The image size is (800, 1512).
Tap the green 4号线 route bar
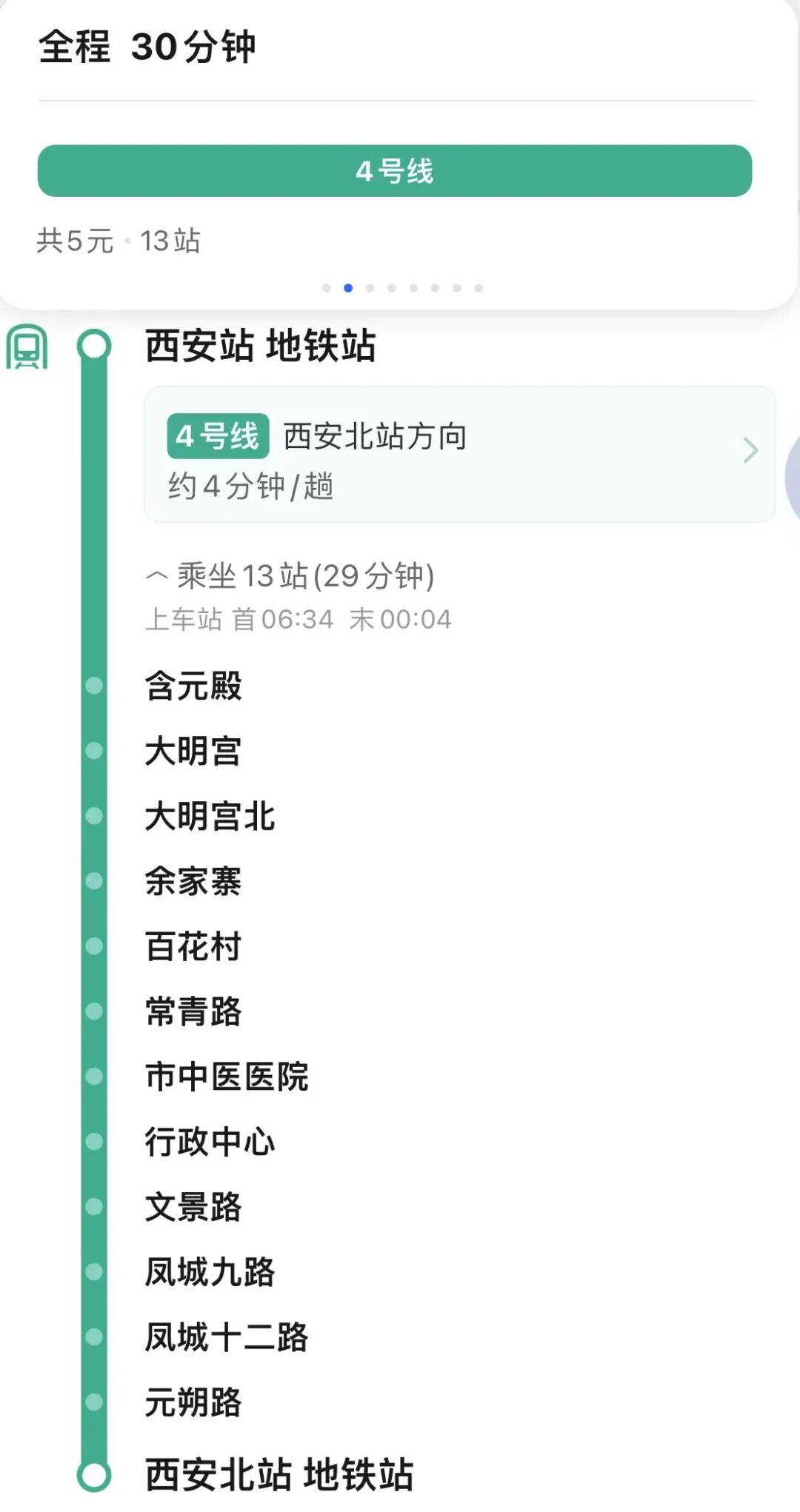point(395,171)
